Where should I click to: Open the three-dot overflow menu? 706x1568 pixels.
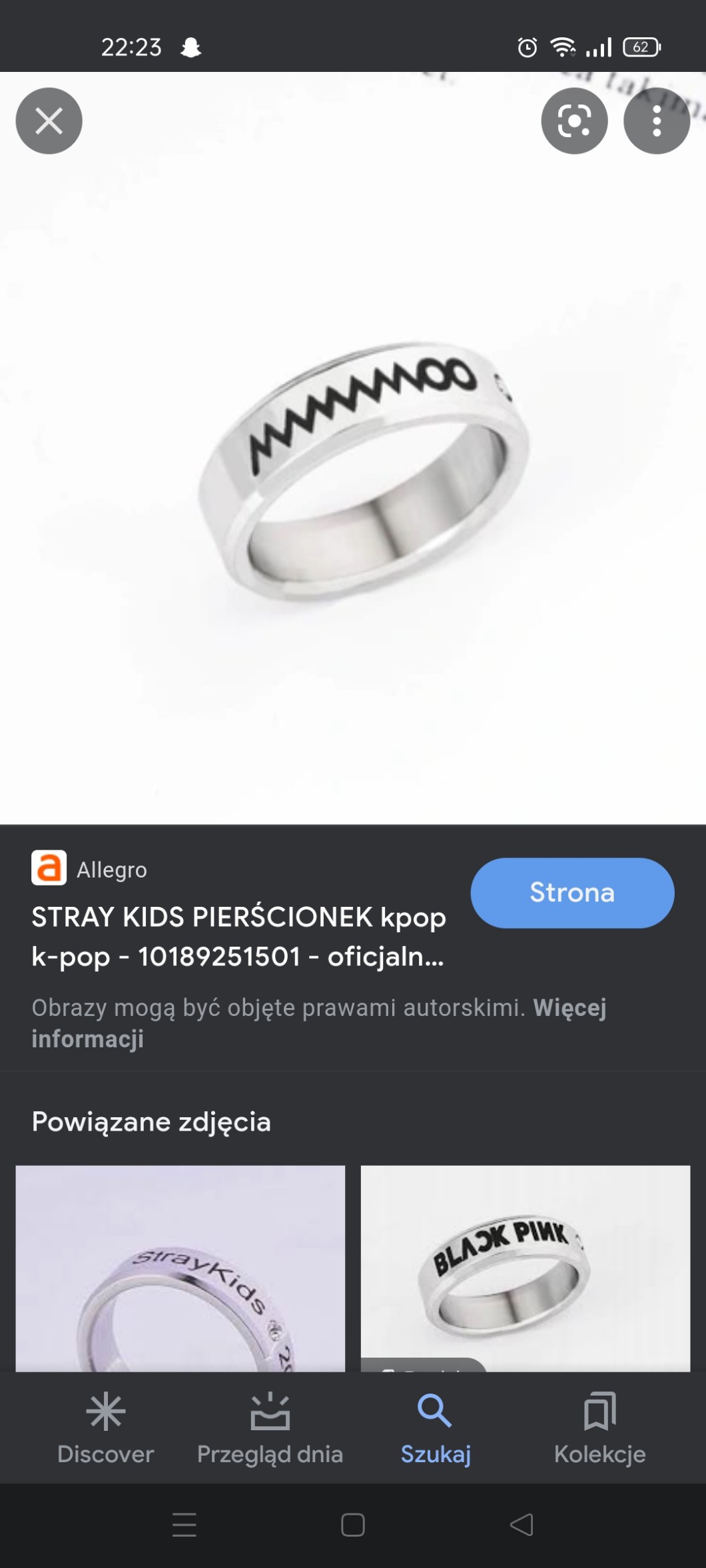coord(656,121)
